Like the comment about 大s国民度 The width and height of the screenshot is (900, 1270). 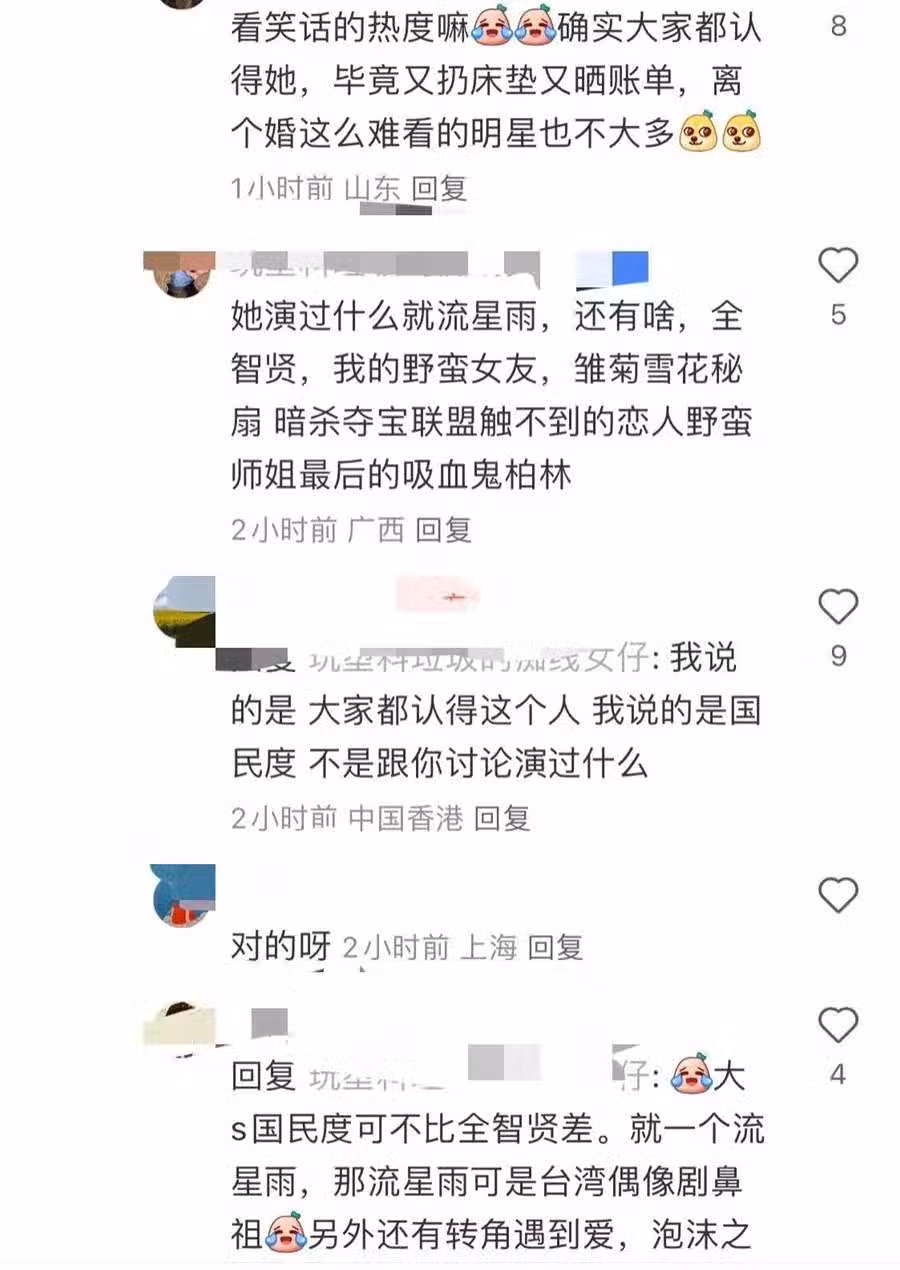tap(838, 1025)
